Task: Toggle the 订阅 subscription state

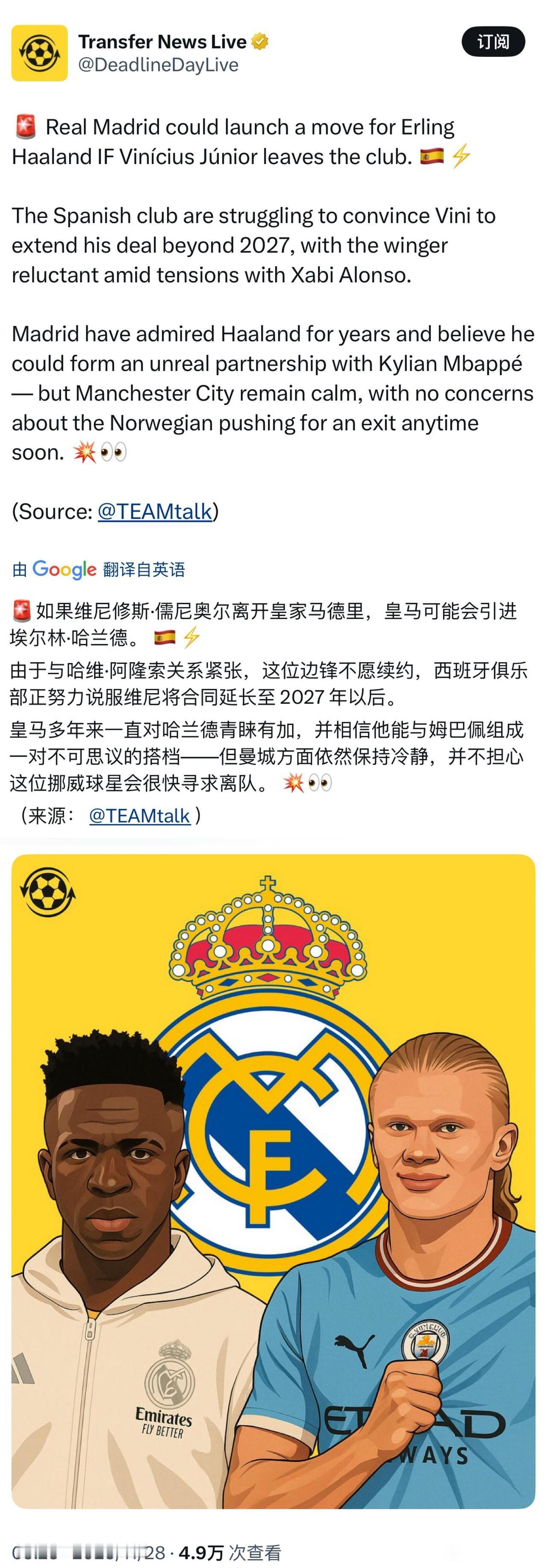Action: [x=494, y=42]
